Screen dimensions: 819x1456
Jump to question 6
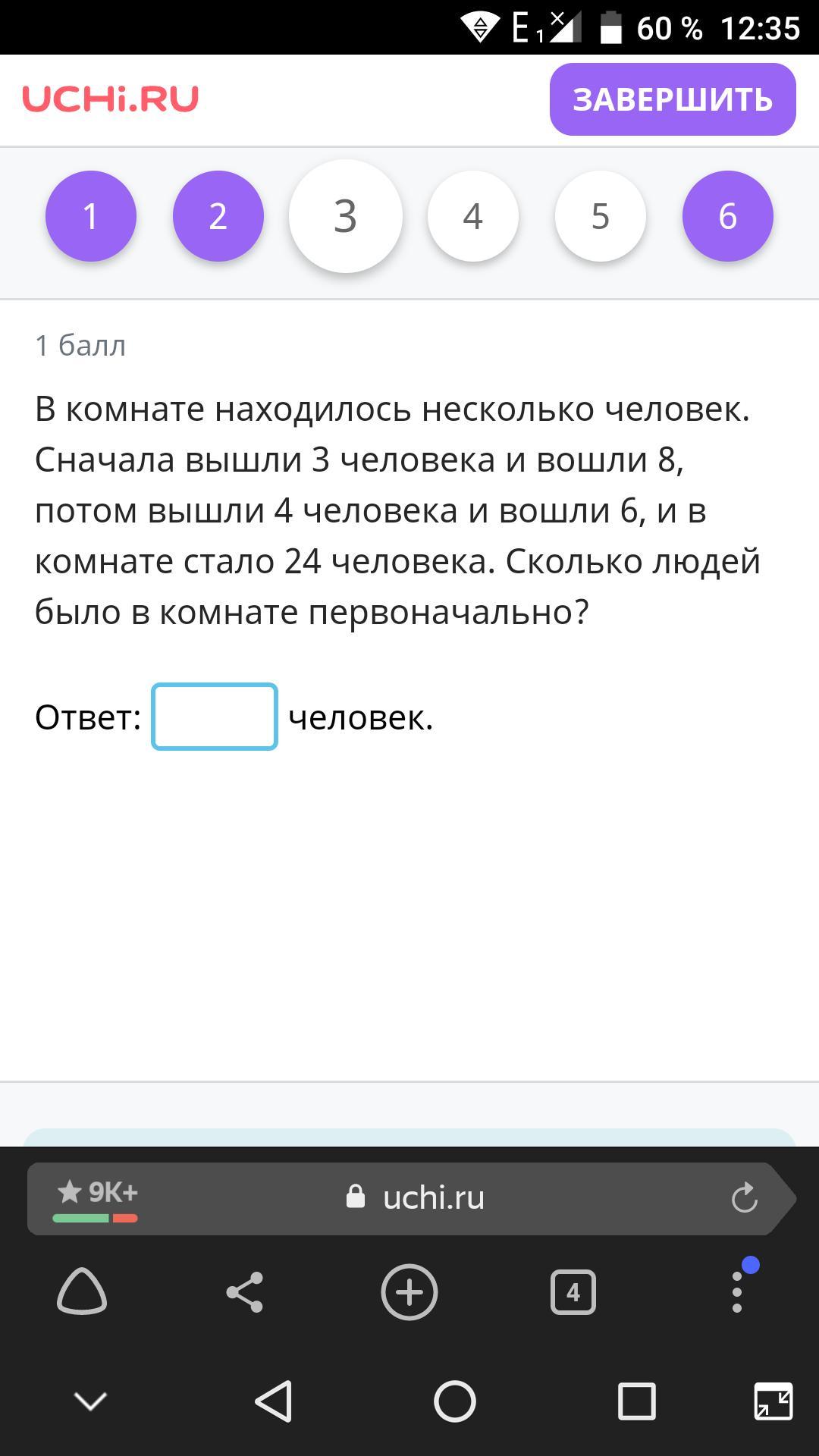pos(728,216)
